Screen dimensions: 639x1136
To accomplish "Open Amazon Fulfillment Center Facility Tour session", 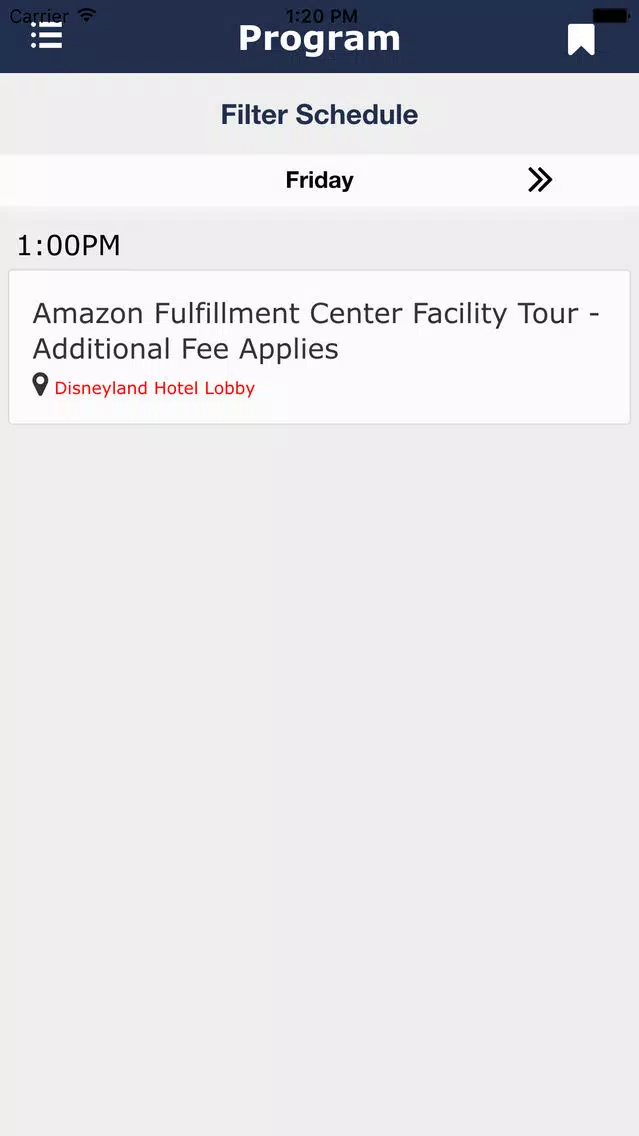I will [x=320, y=347].
